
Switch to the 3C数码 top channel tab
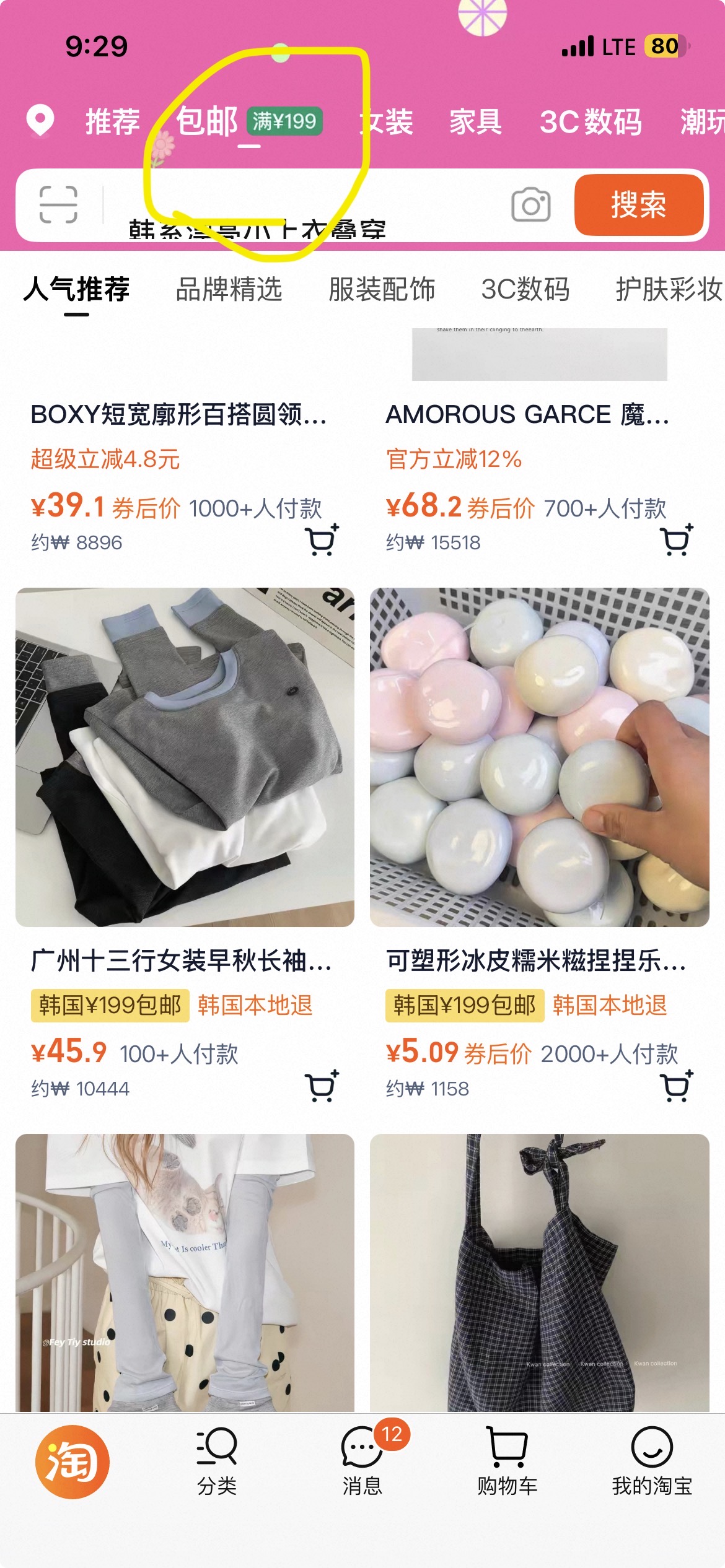pyautogui.click(x=591, y=121)
